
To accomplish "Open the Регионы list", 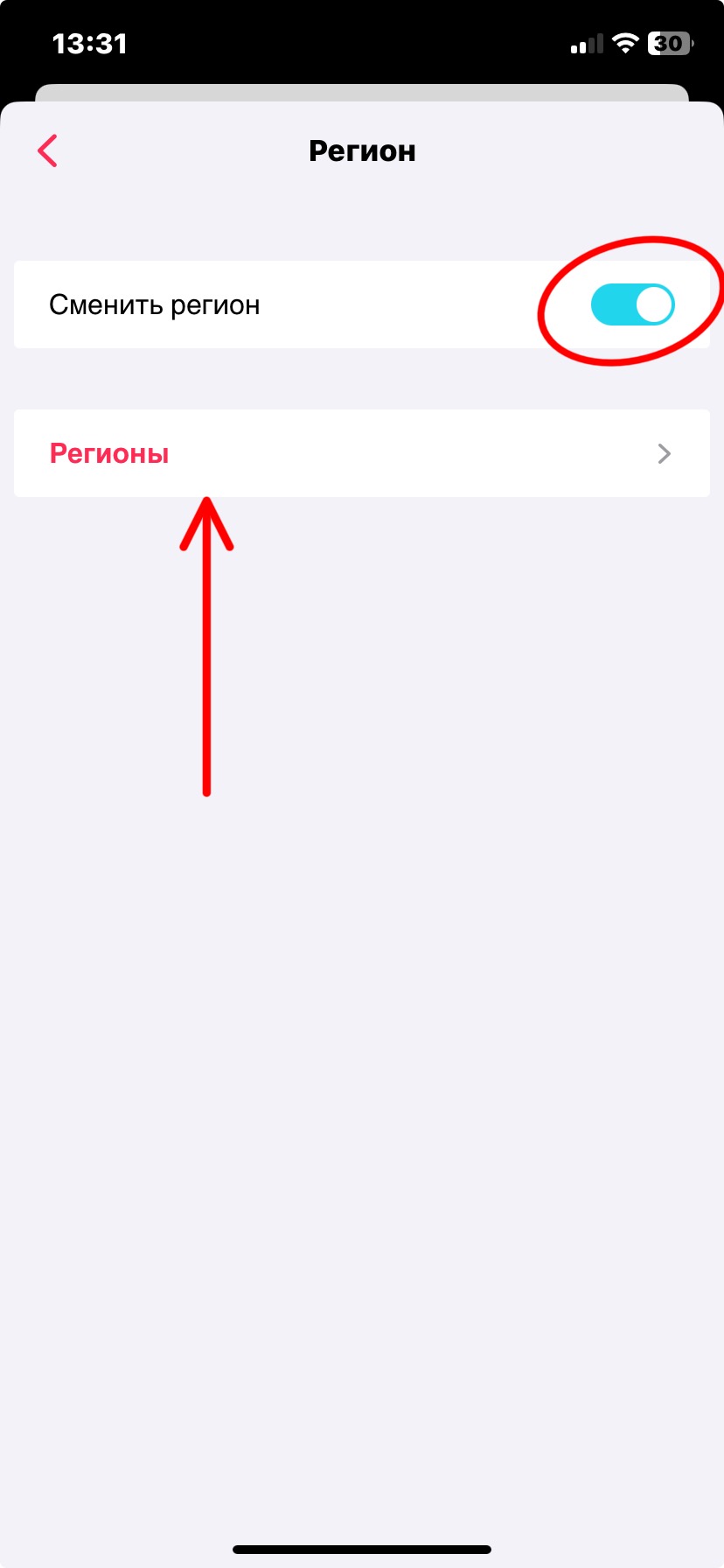I will (x=361, y=453).
